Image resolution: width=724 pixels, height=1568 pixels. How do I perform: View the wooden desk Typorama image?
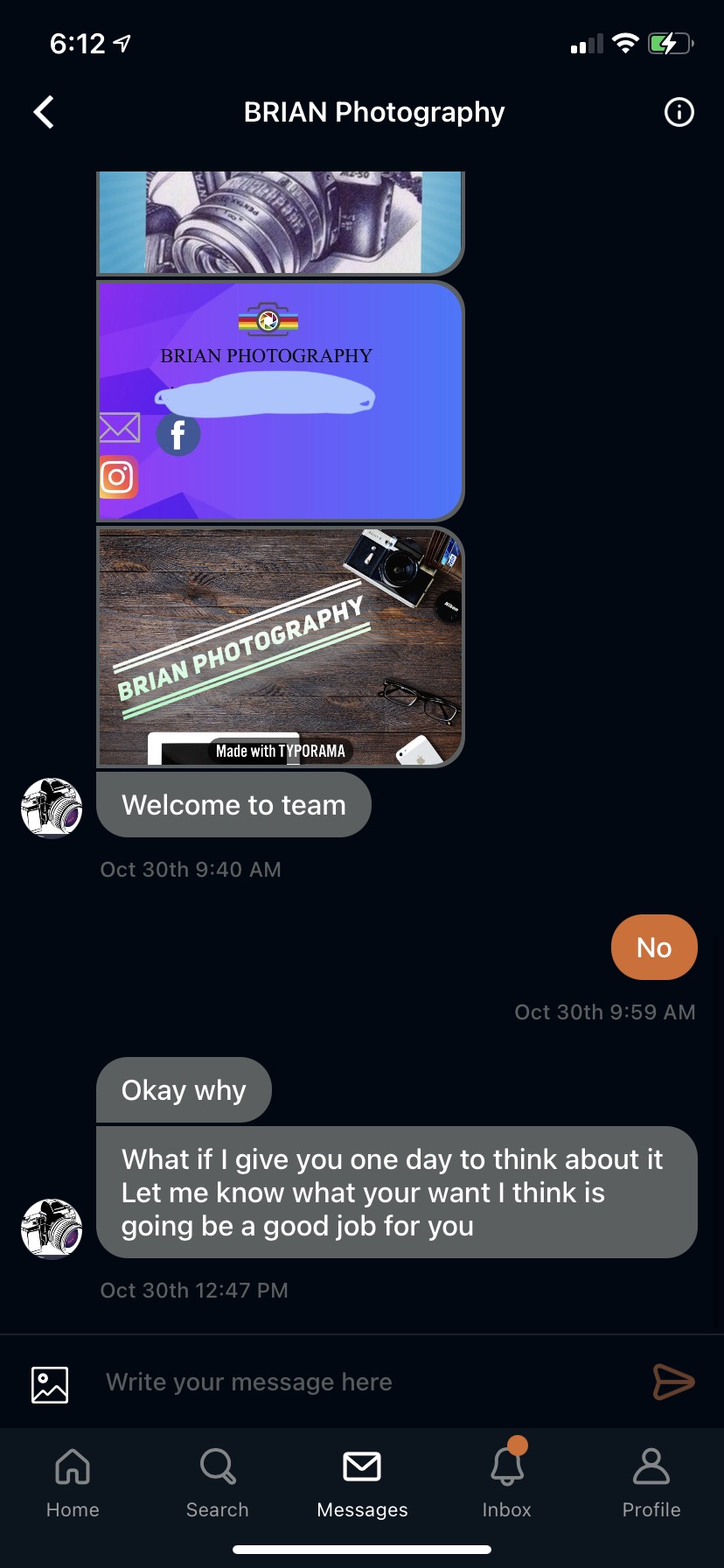pyautogui.click(x=280, y=647)
